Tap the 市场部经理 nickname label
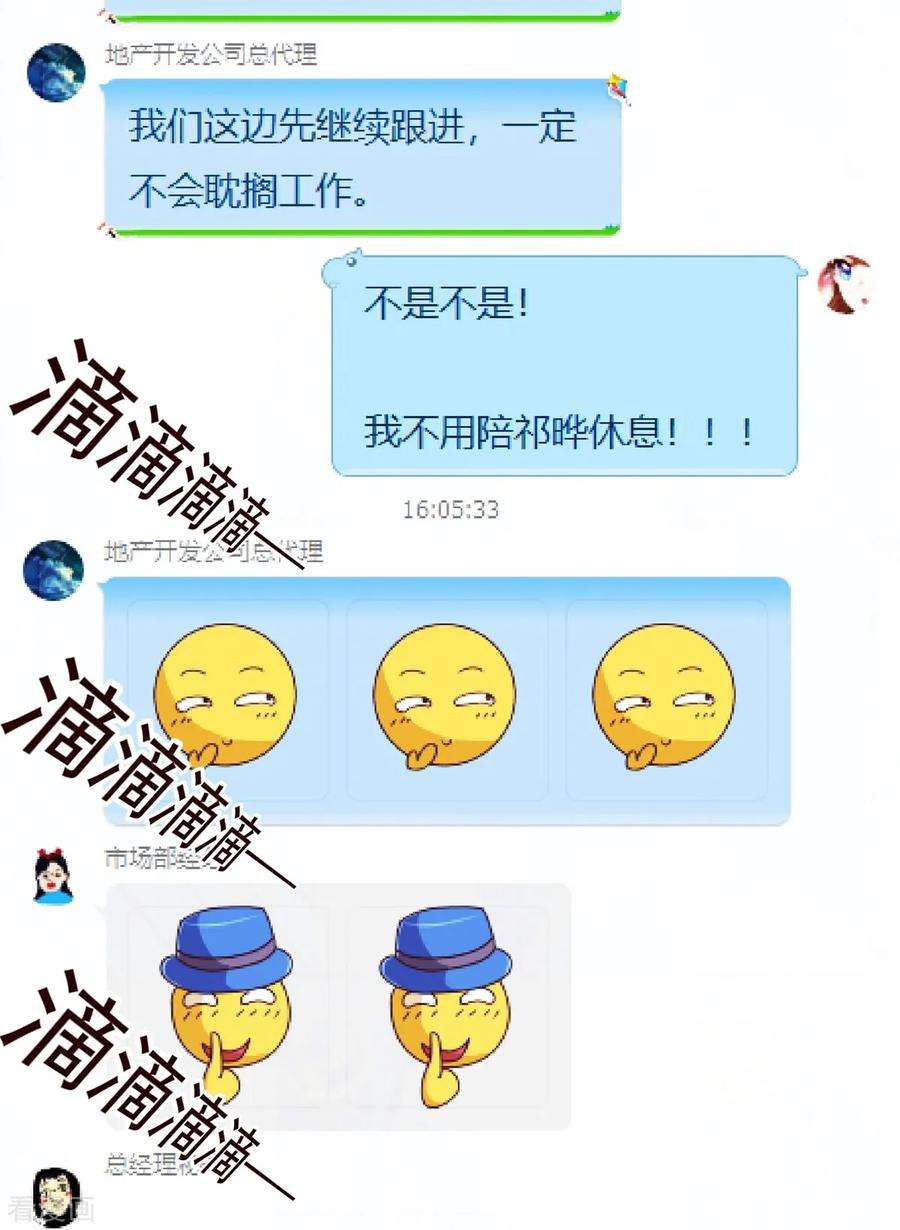This screenshot has height=1230, width=900. tap(150, 855)
